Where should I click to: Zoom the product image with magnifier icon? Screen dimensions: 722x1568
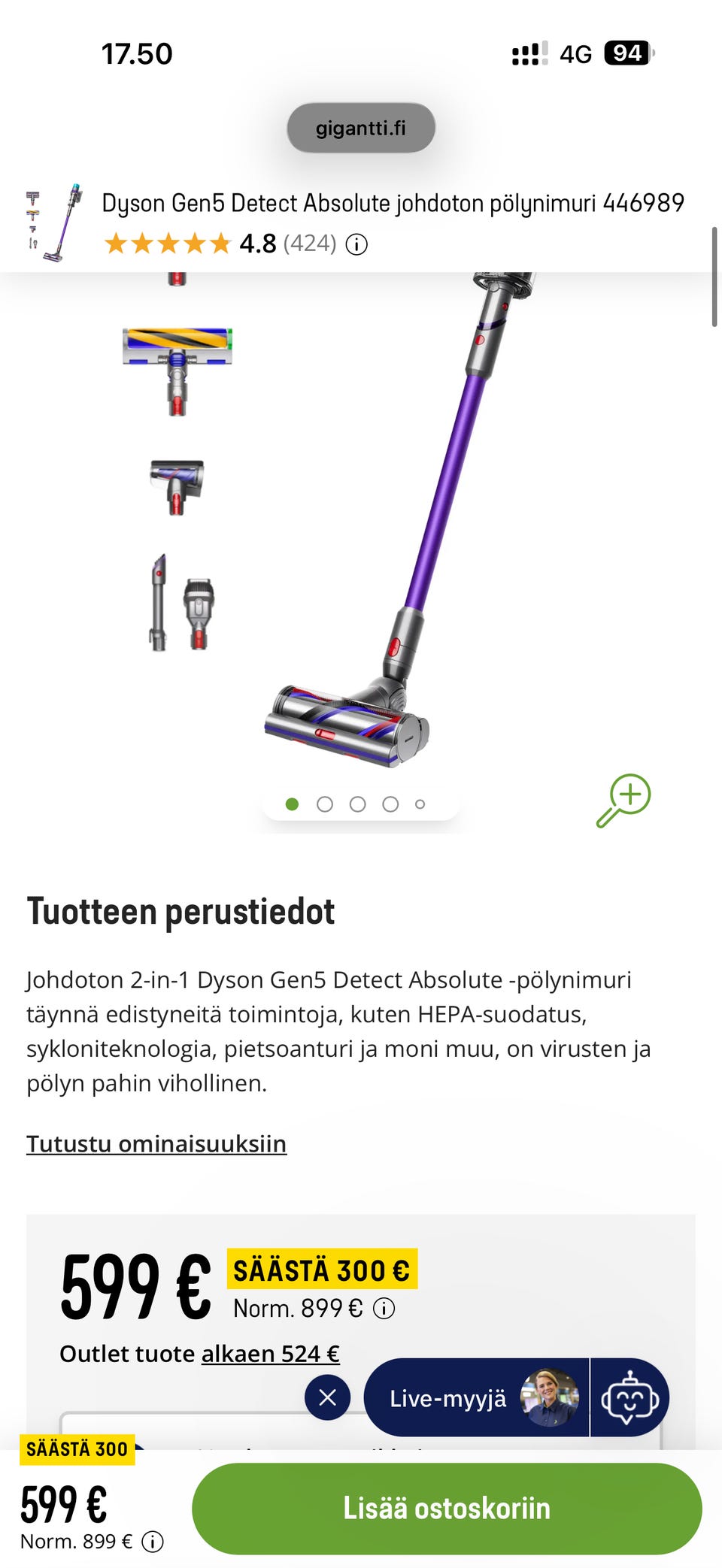pyautogui.click(x=623, y=801)
